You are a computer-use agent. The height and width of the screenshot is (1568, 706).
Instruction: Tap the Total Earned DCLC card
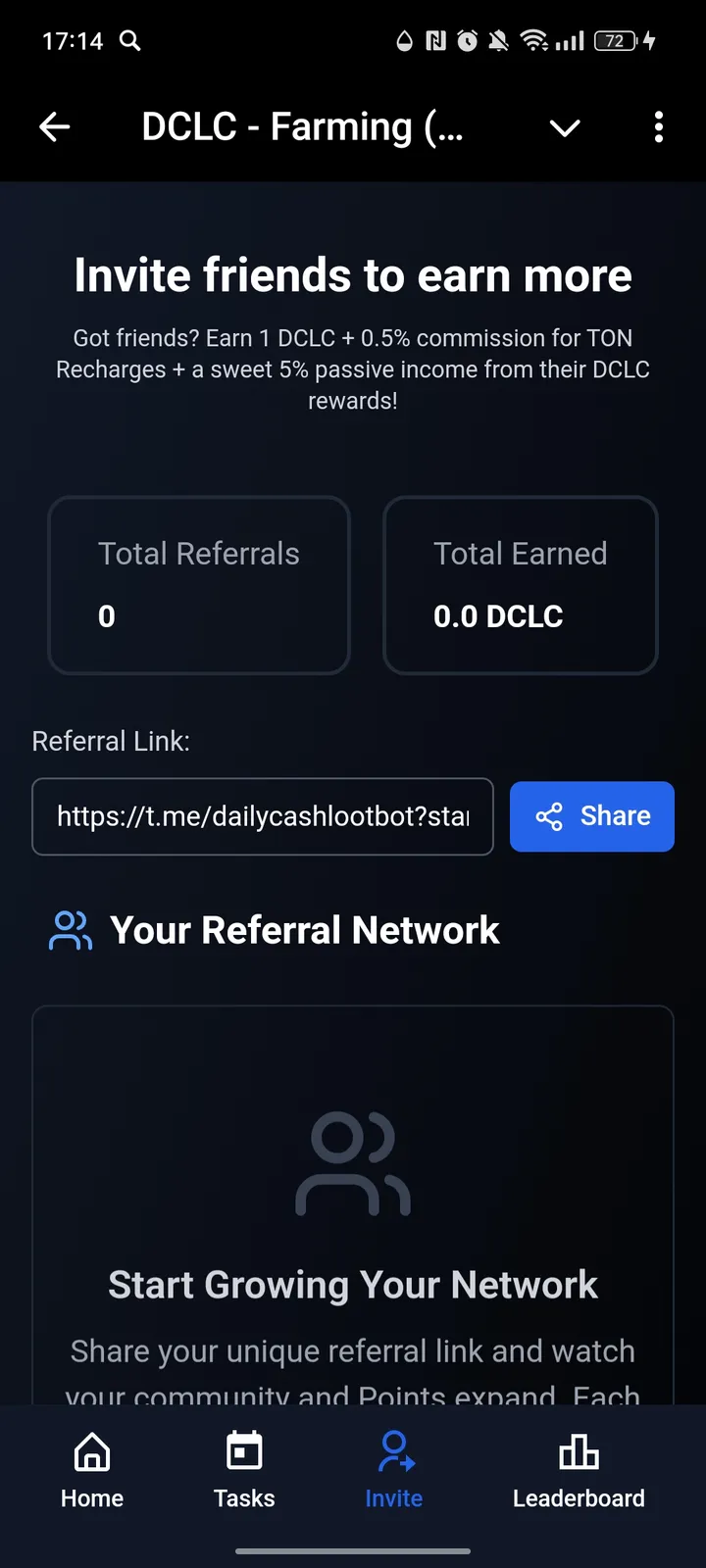point(521,585)
